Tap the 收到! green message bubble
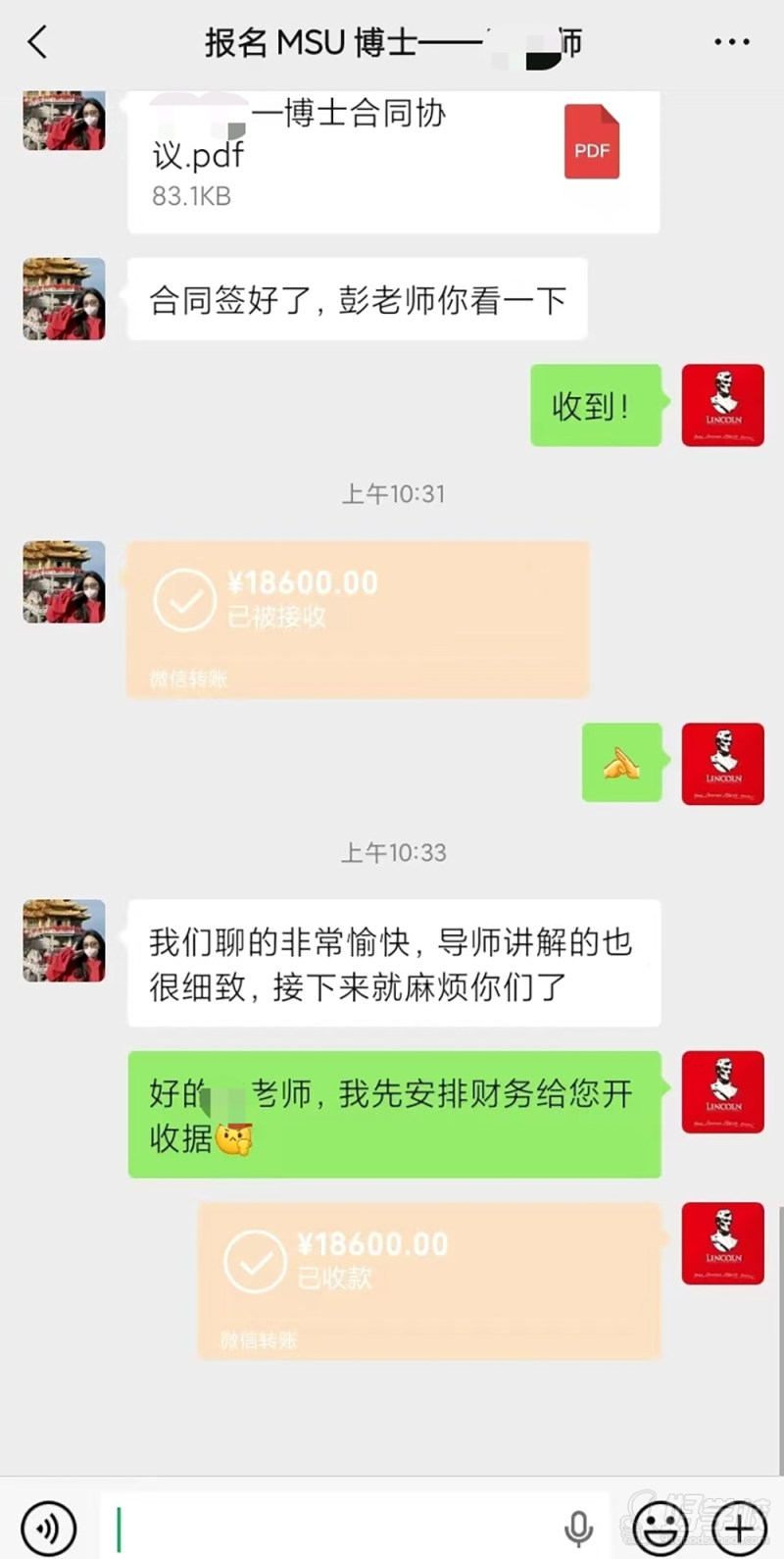 pos(595,405)
